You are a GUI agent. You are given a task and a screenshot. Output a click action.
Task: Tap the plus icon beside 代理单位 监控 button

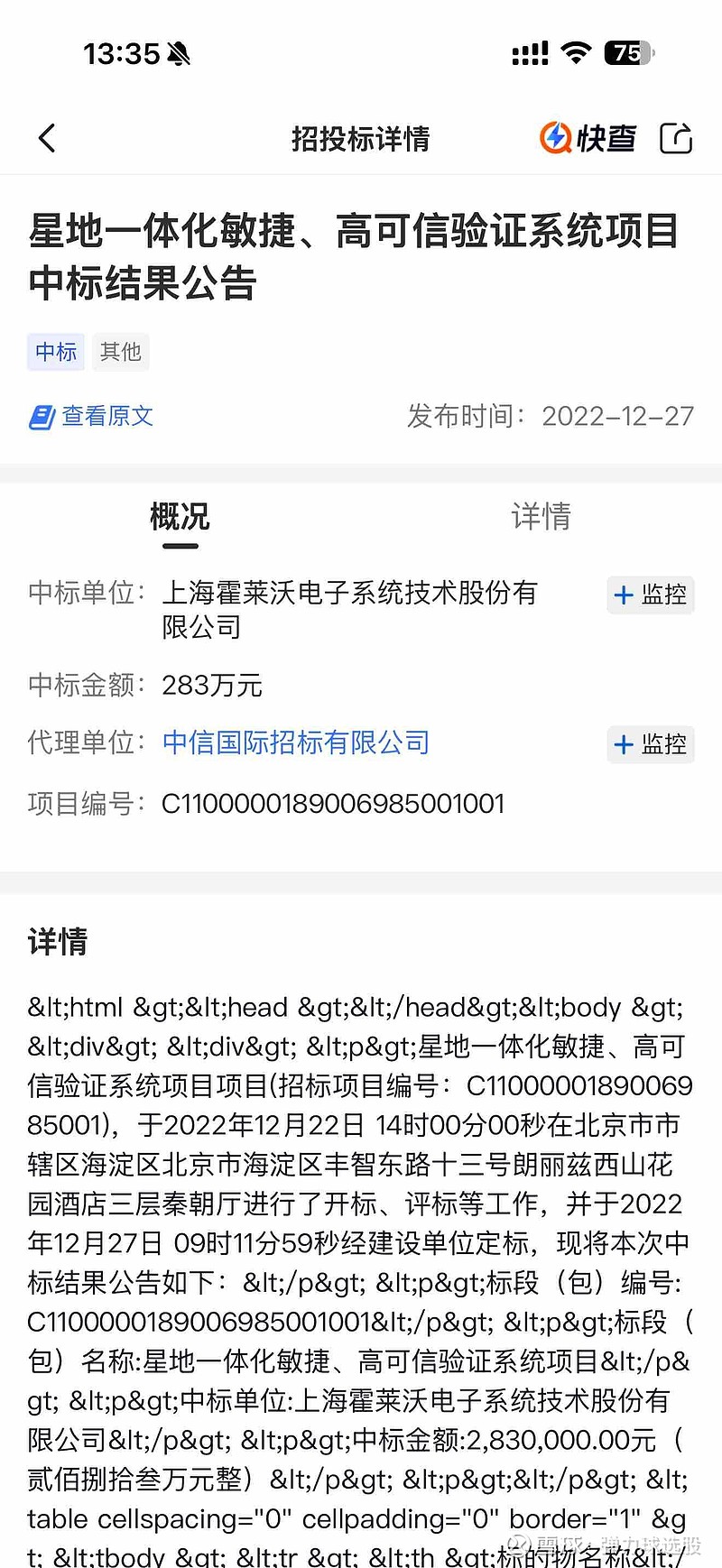point(623,744)
